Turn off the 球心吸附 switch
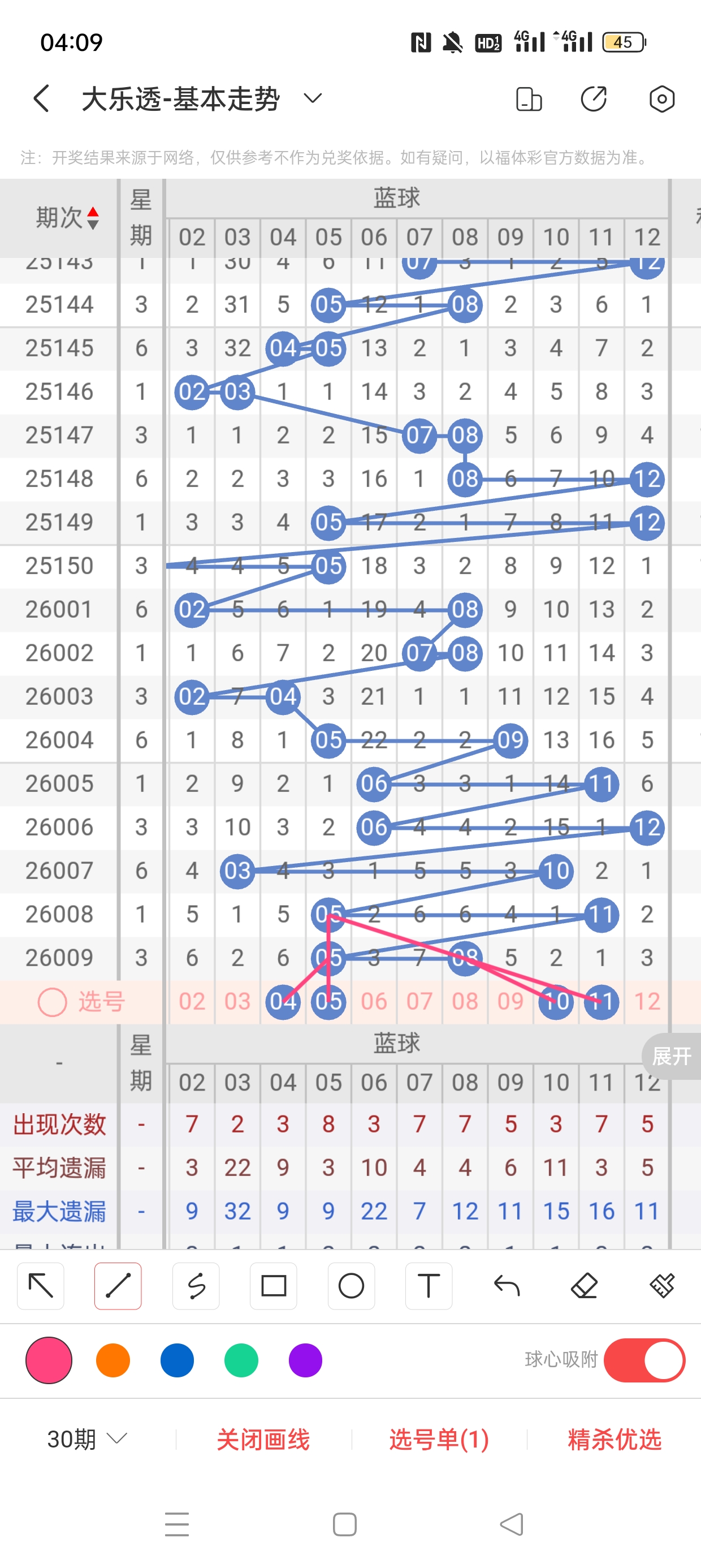The width and height of the screenshot is (701, 1568). click(x=644, y=1360)
